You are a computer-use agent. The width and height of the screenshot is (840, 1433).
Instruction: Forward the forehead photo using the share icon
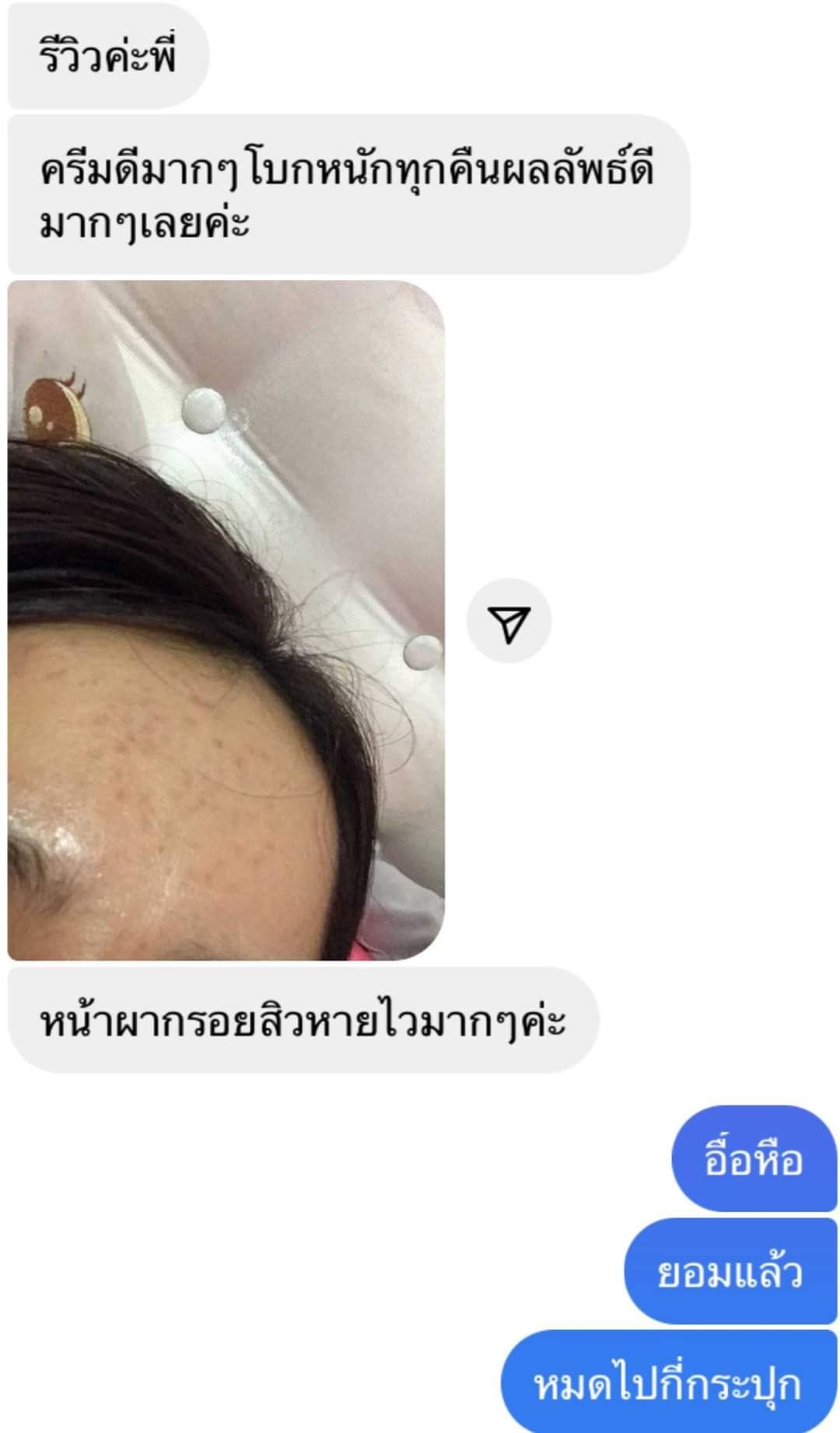[509, 621]
